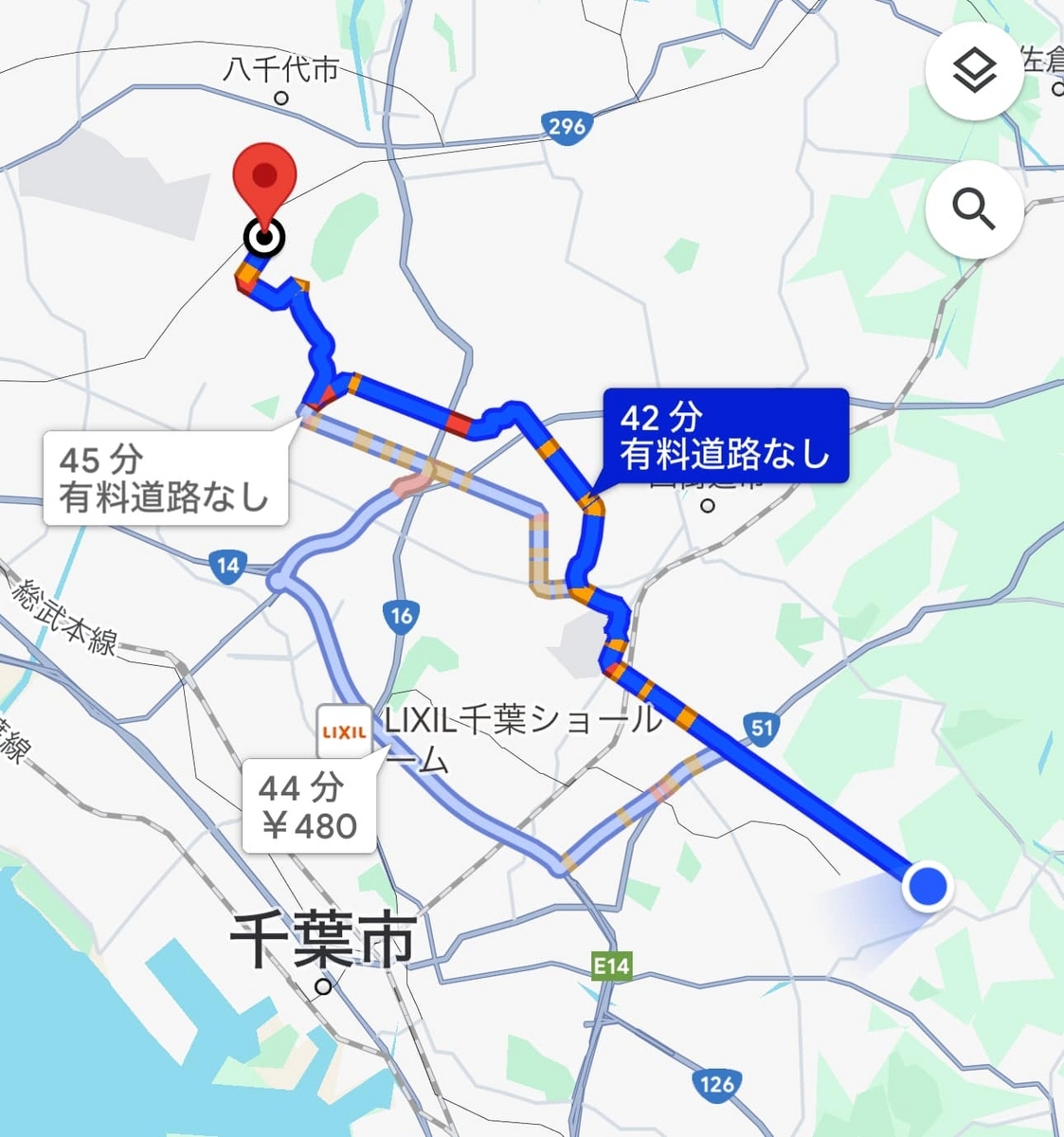
Task: Select the 44 分 ¥480 toll route
Action: pos(308,806)
